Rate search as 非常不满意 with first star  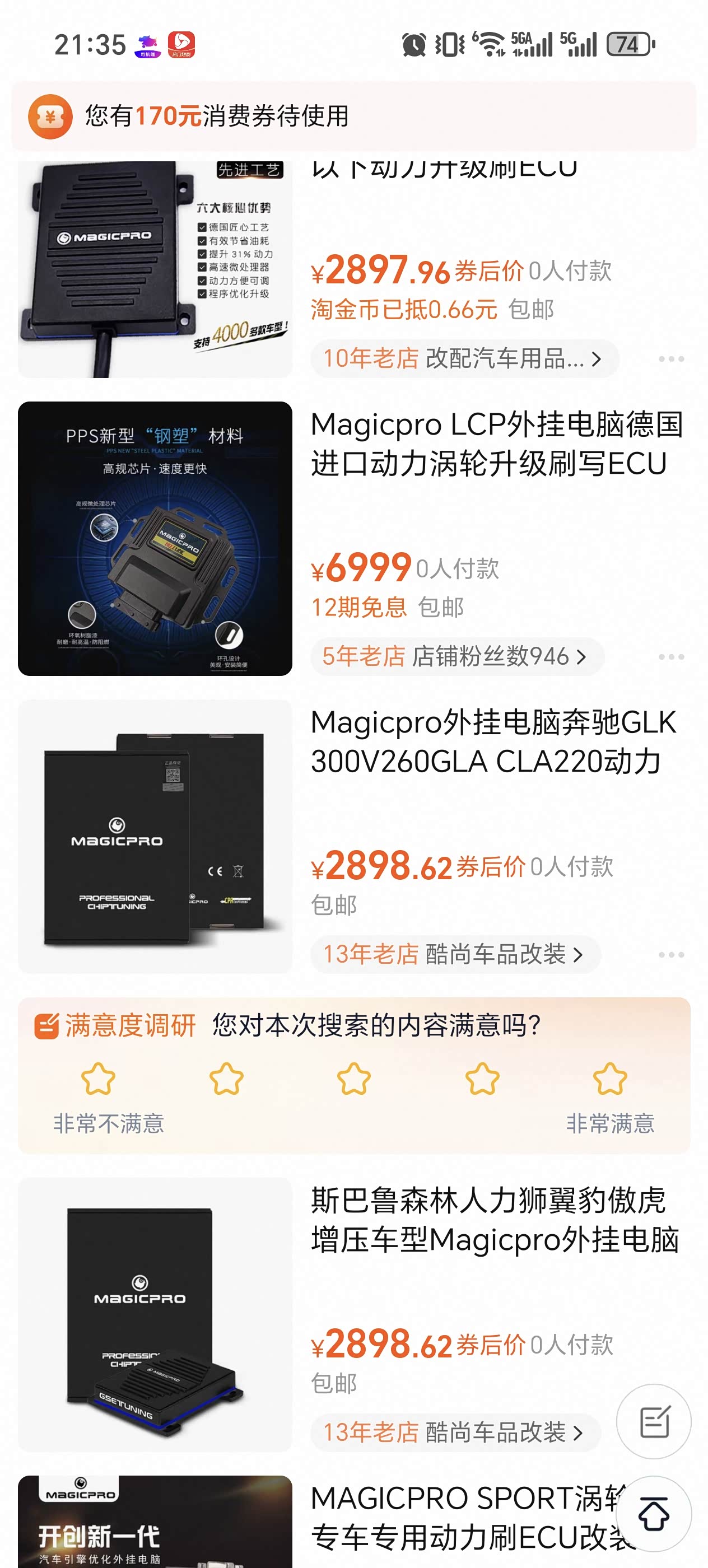(99, 1079)
